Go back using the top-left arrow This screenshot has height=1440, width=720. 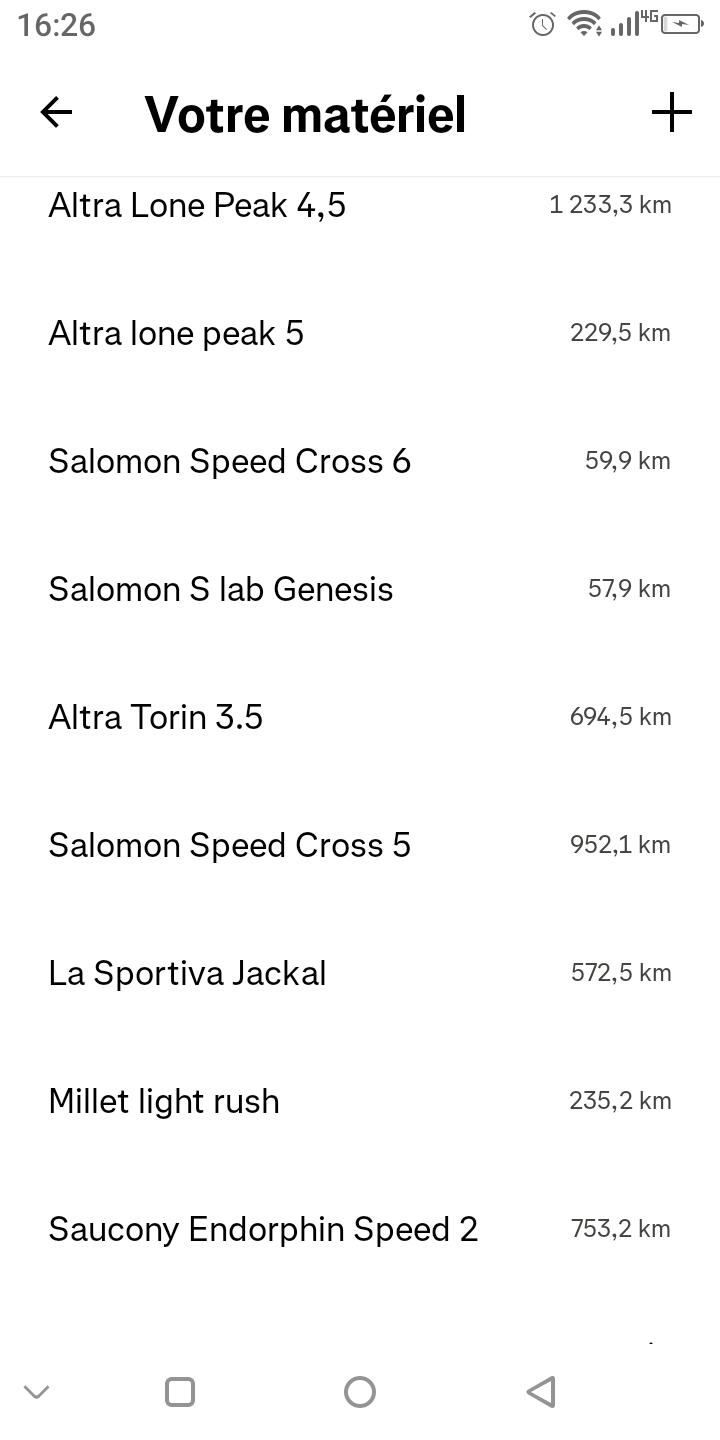point(56,113)
